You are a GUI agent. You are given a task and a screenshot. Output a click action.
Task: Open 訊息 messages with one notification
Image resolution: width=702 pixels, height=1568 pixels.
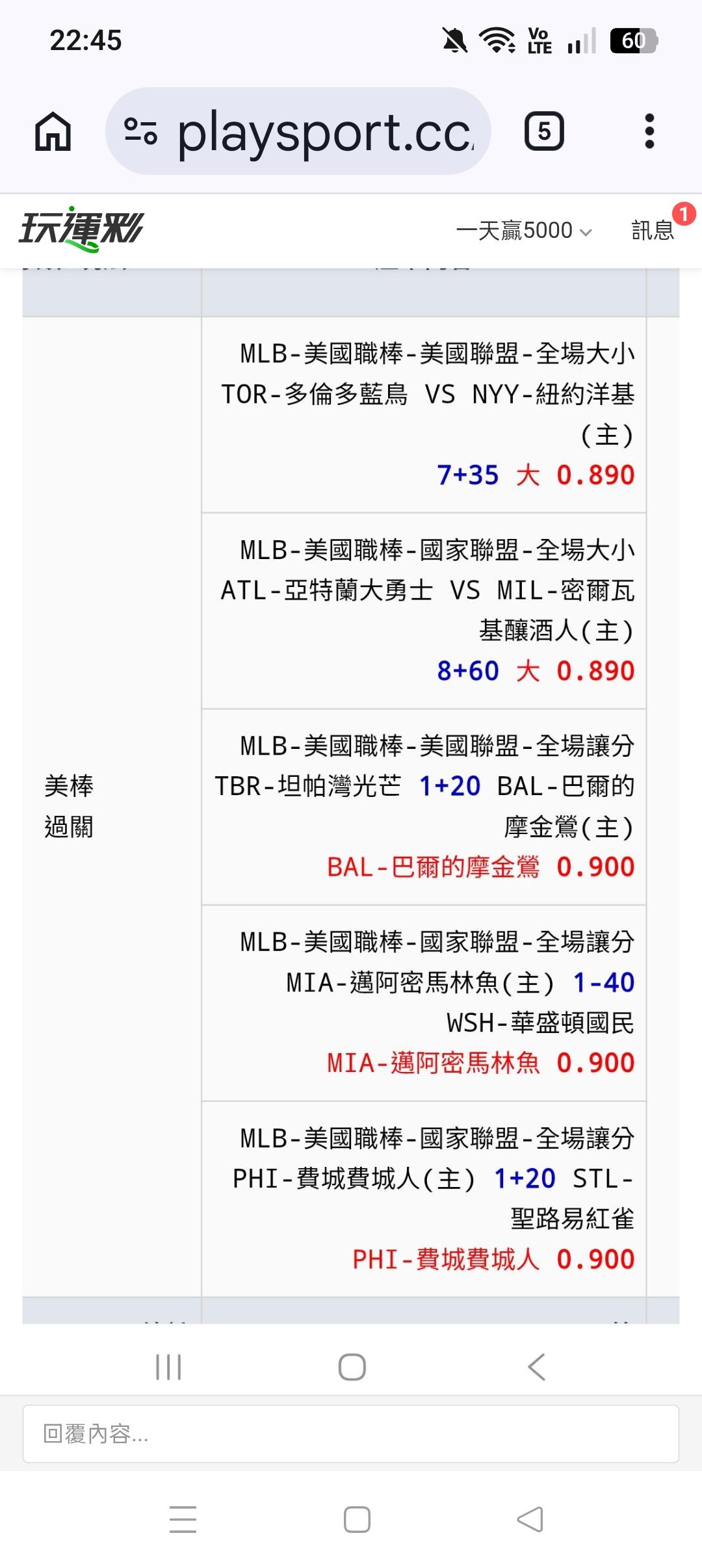[x=653, y=229]
